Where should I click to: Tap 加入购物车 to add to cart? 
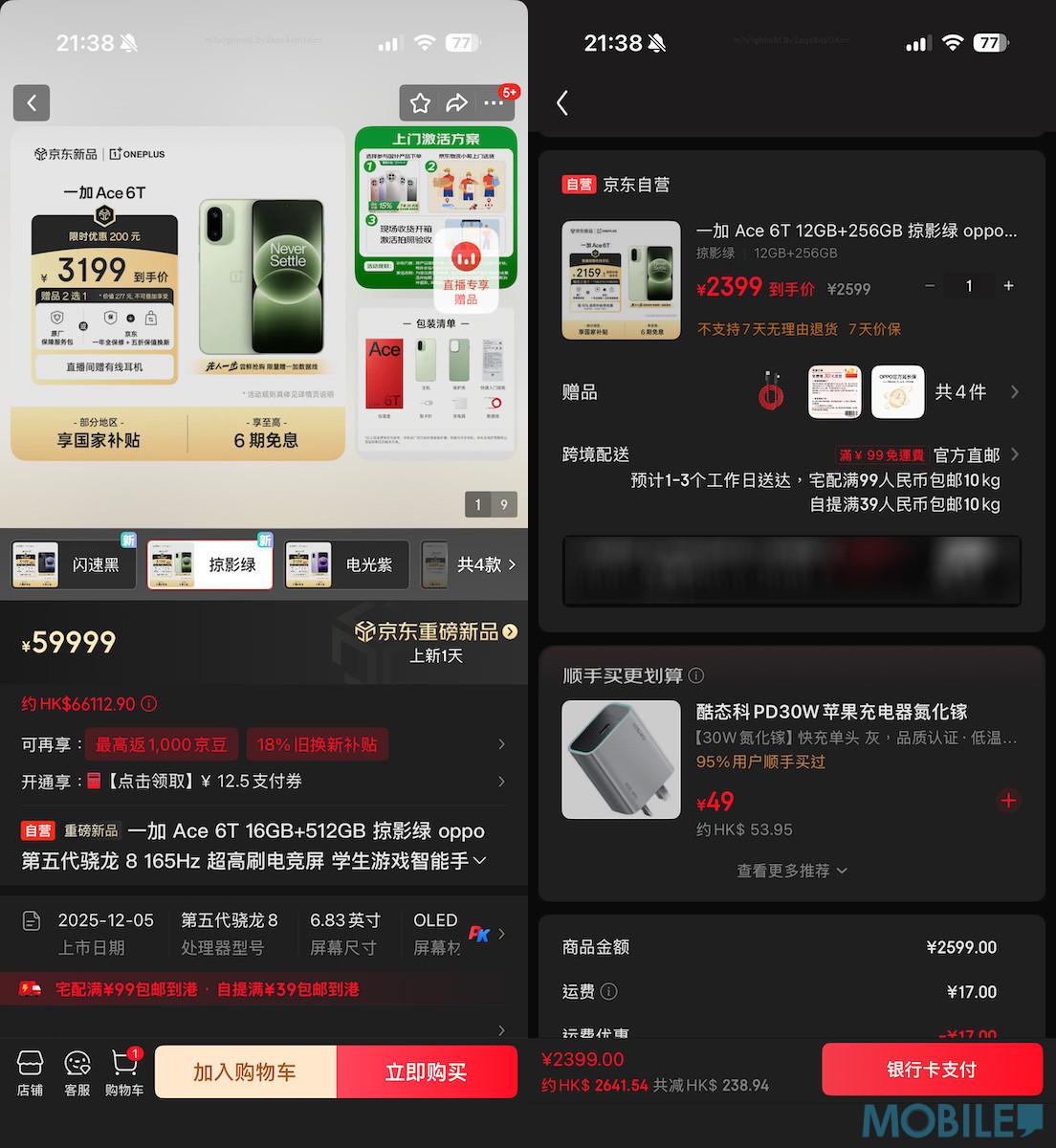click(245, 1072)
